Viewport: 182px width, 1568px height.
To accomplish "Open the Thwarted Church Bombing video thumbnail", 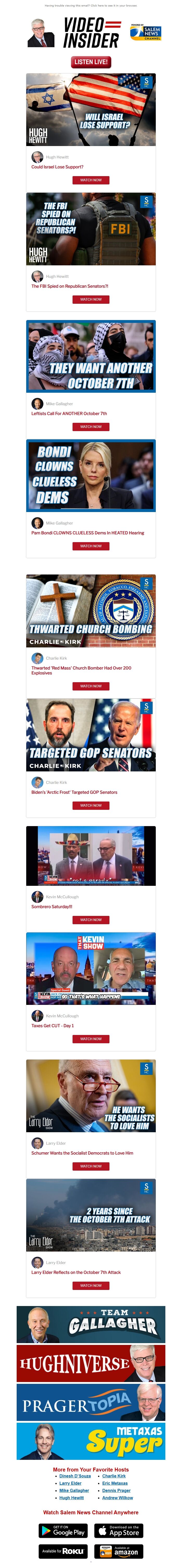I will point(90,611).
